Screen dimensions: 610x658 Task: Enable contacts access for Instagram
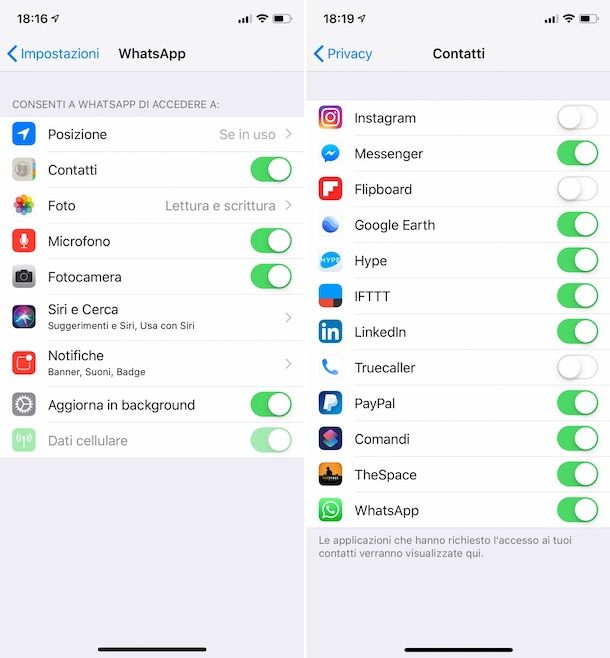click(576, 118)
